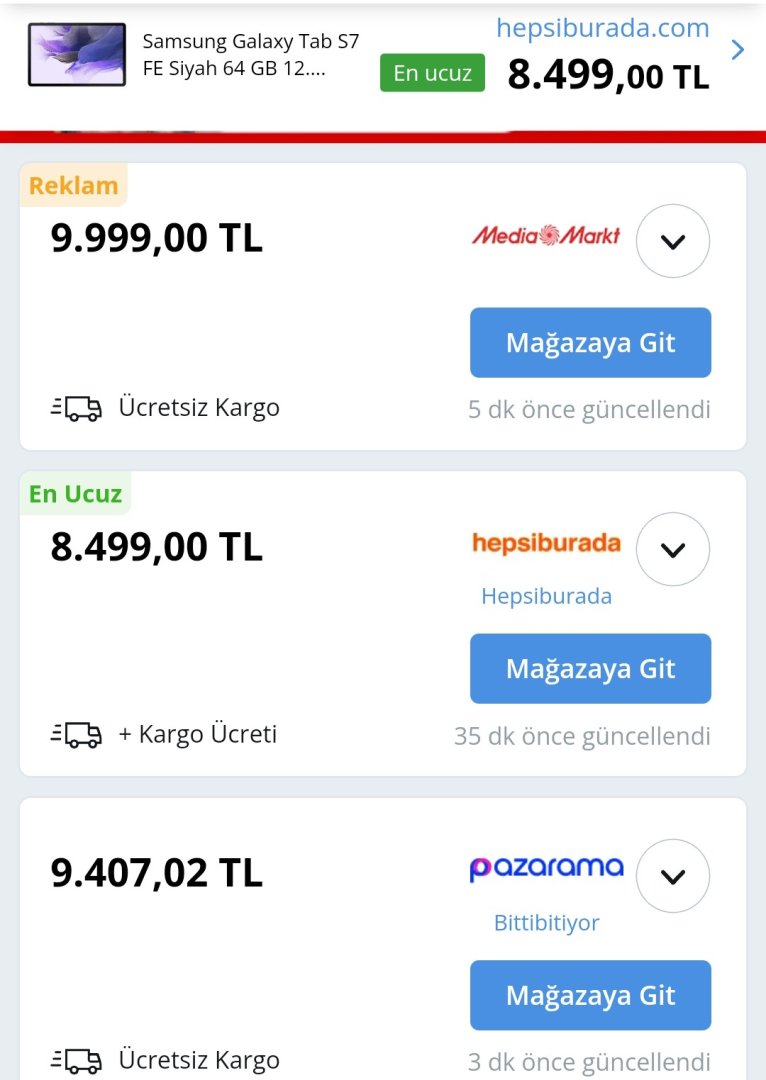Screen dimensions: 766x1080
Task: Open the Hepsiburada seller link
Action: pyautogui.click(x=546, y=597)
